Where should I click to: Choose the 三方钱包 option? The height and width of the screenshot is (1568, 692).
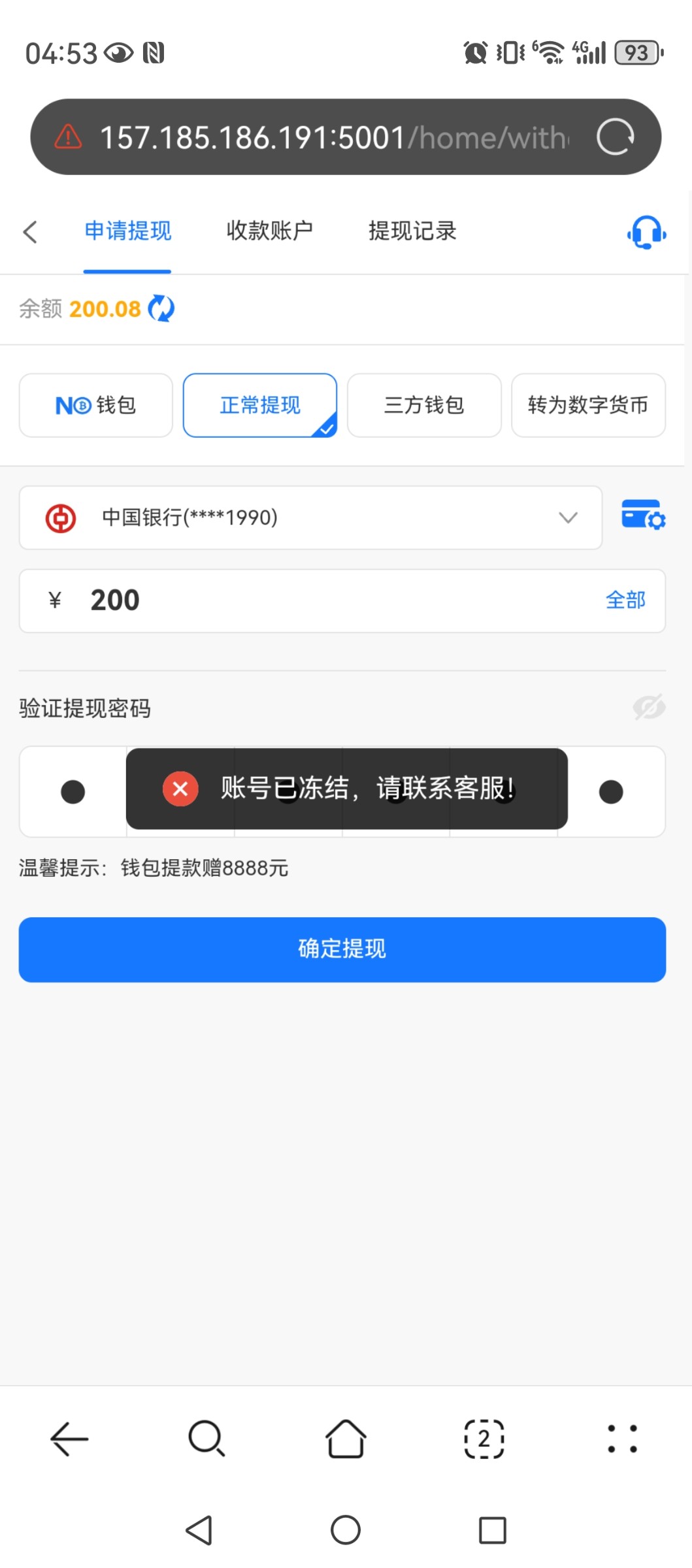click(x=424, y=406)
